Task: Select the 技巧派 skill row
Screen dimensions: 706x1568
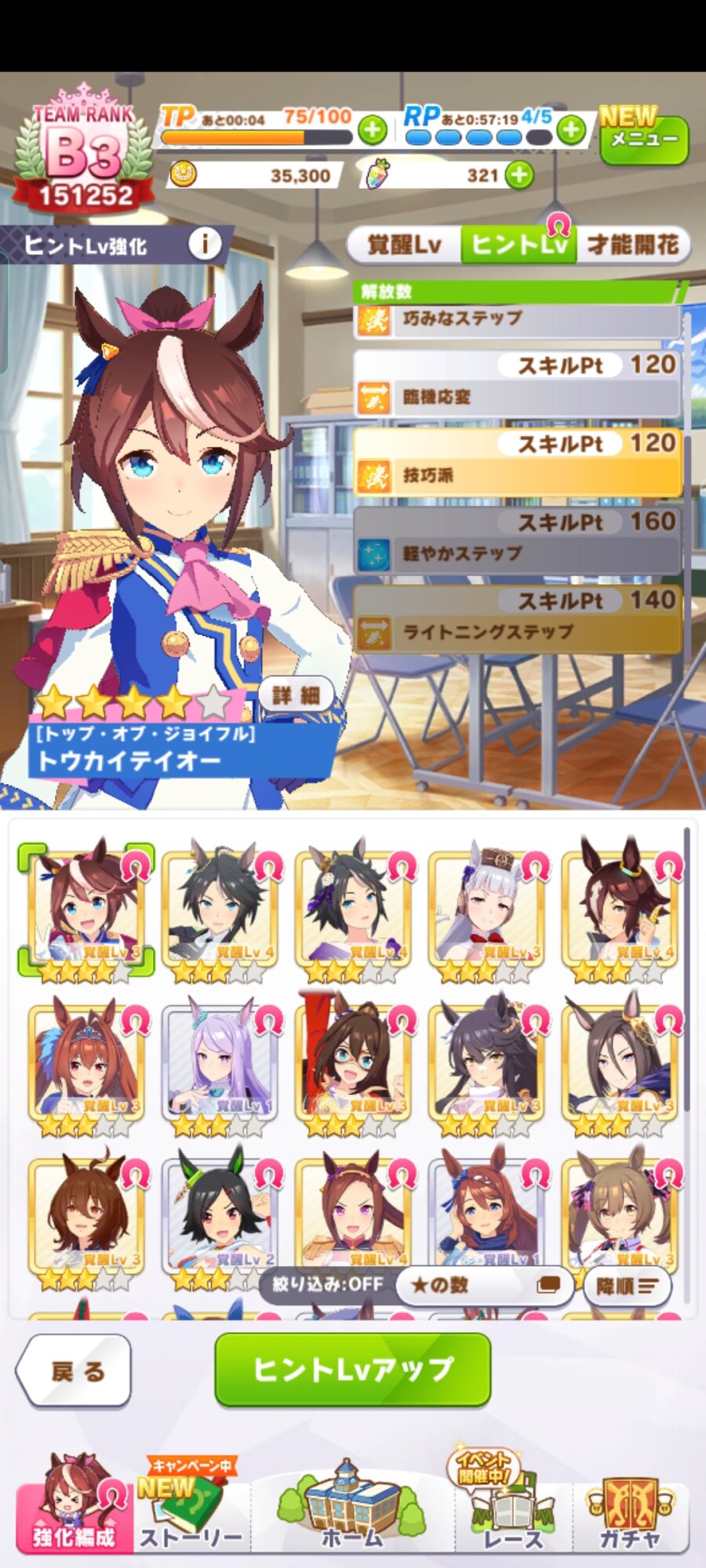Action: [x=518, y=474]
